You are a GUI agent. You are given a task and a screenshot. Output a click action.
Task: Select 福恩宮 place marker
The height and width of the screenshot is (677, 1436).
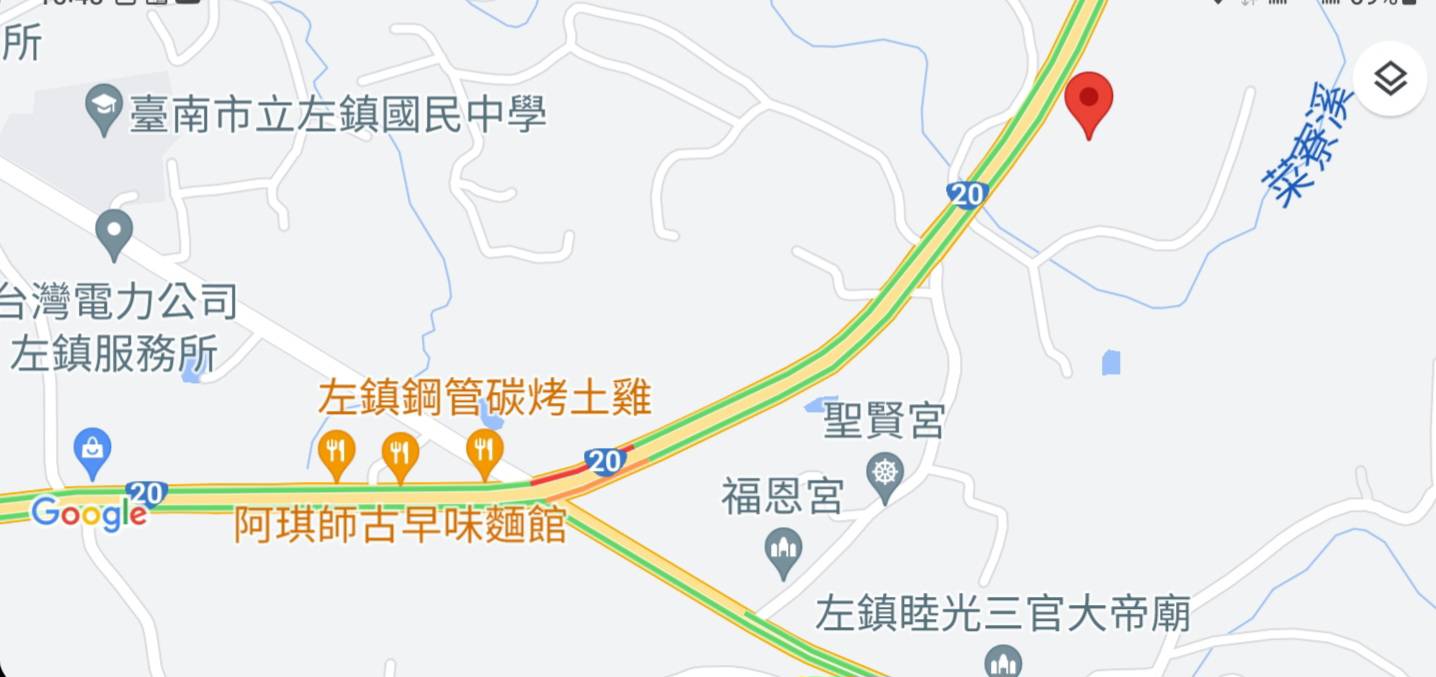click(783, 548)
